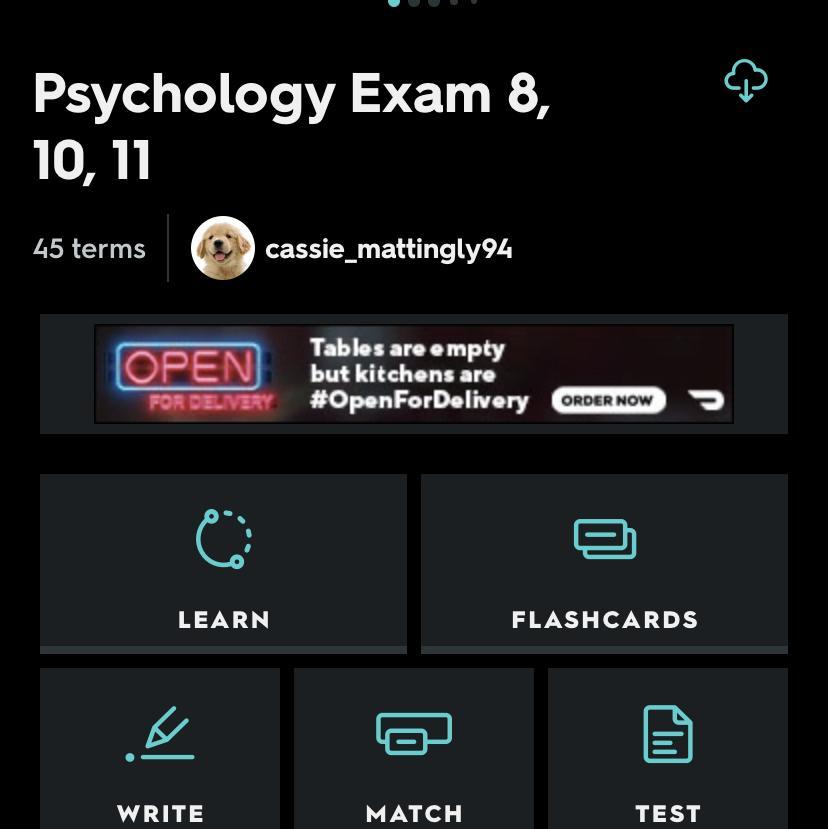Open cassie_mattingly94's profile
This screenshot has width=828, height=829.
[387, 249]
